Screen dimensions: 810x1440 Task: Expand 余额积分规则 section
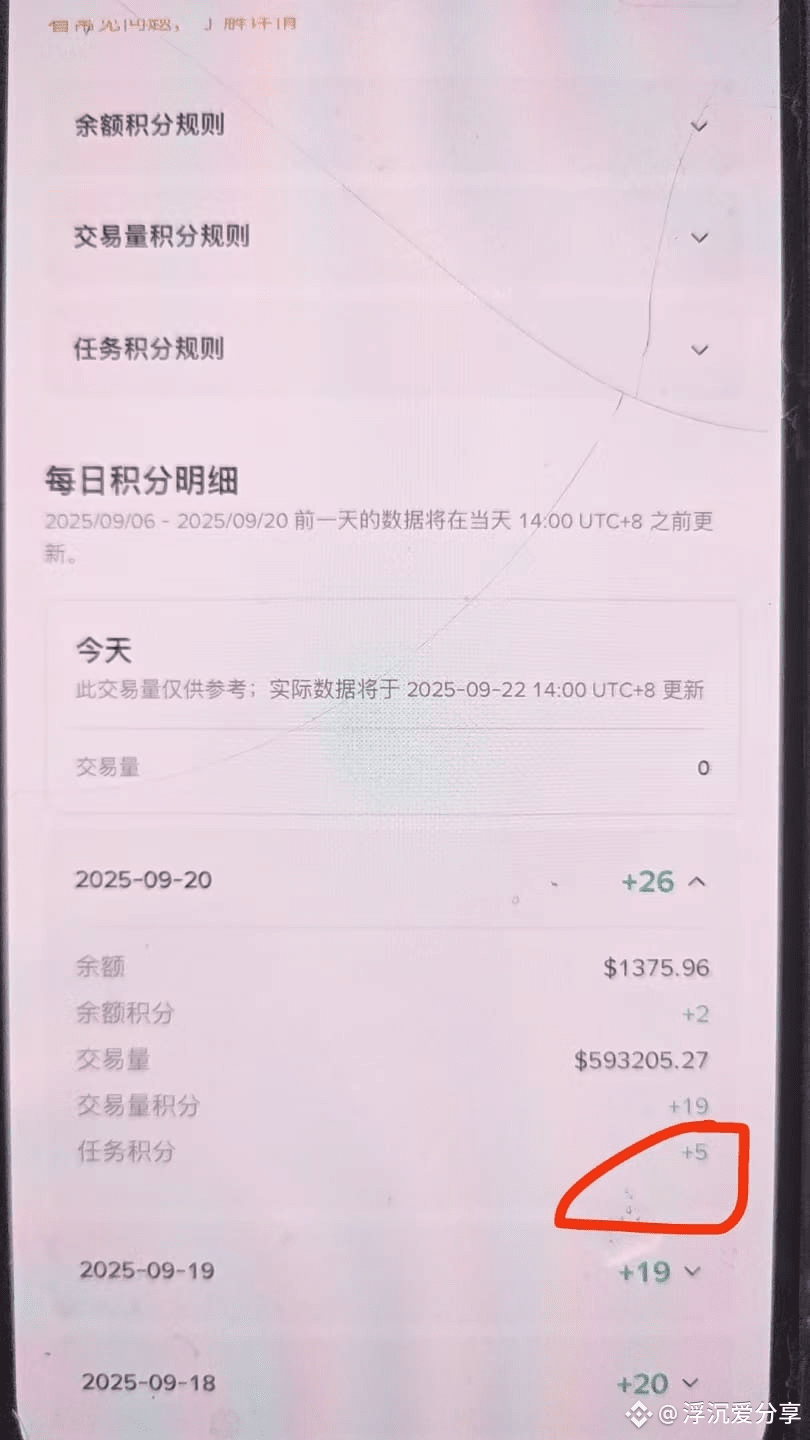[699, 126]
